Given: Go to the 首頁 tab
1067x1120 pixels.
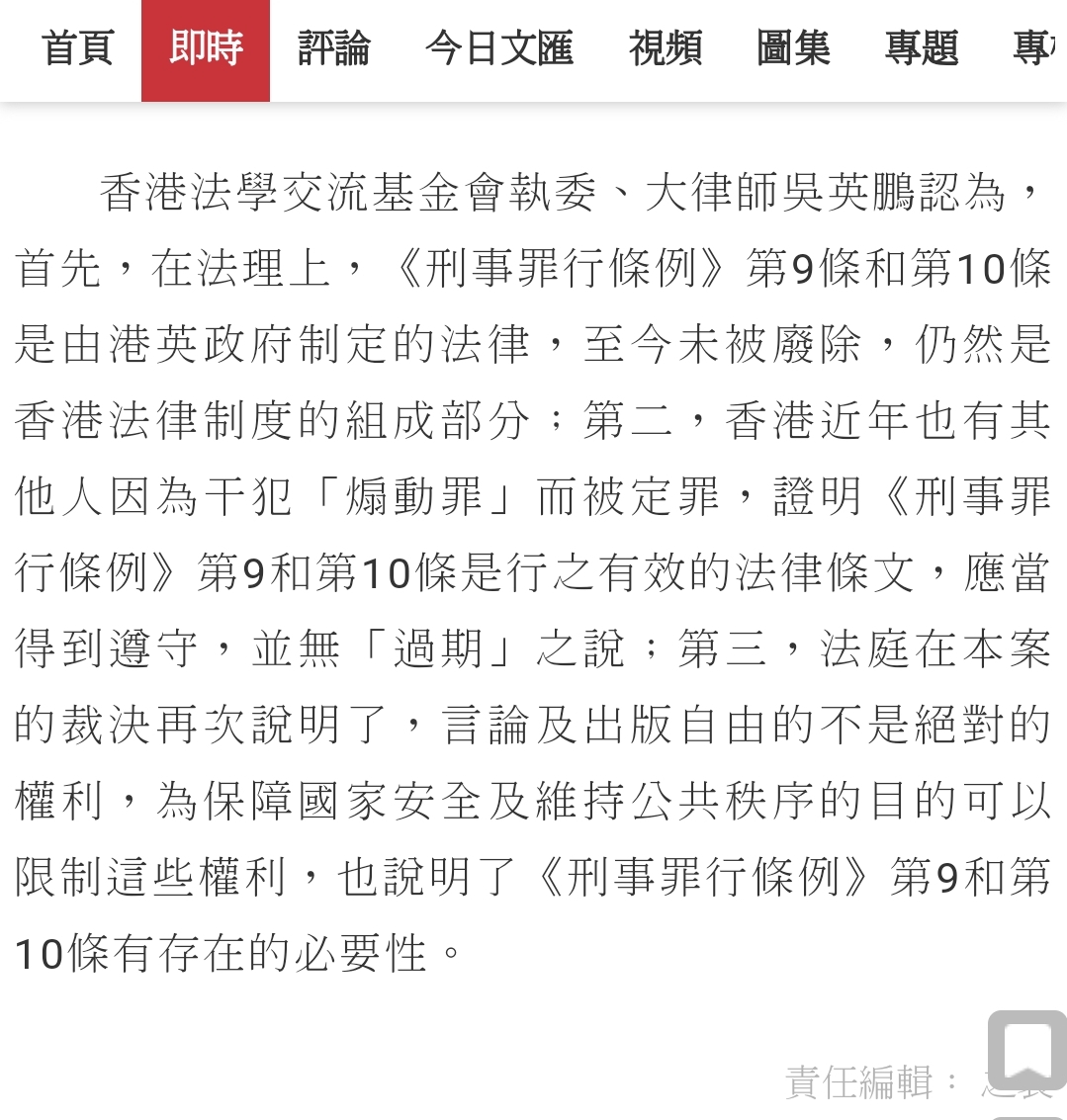Looking at the screenshot, I should pyautogui.click(x=78, y=48).
